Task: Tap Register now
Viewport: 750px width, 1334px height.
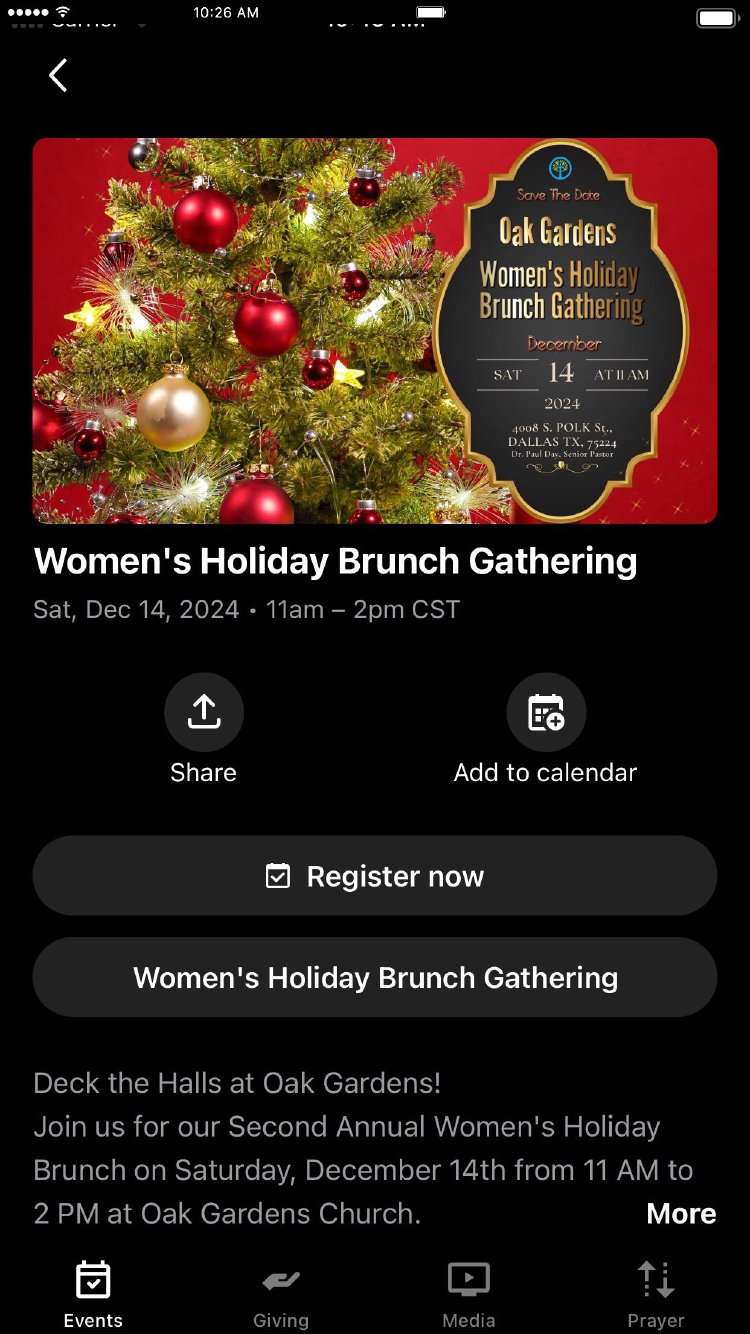Action: pos(375,876)
